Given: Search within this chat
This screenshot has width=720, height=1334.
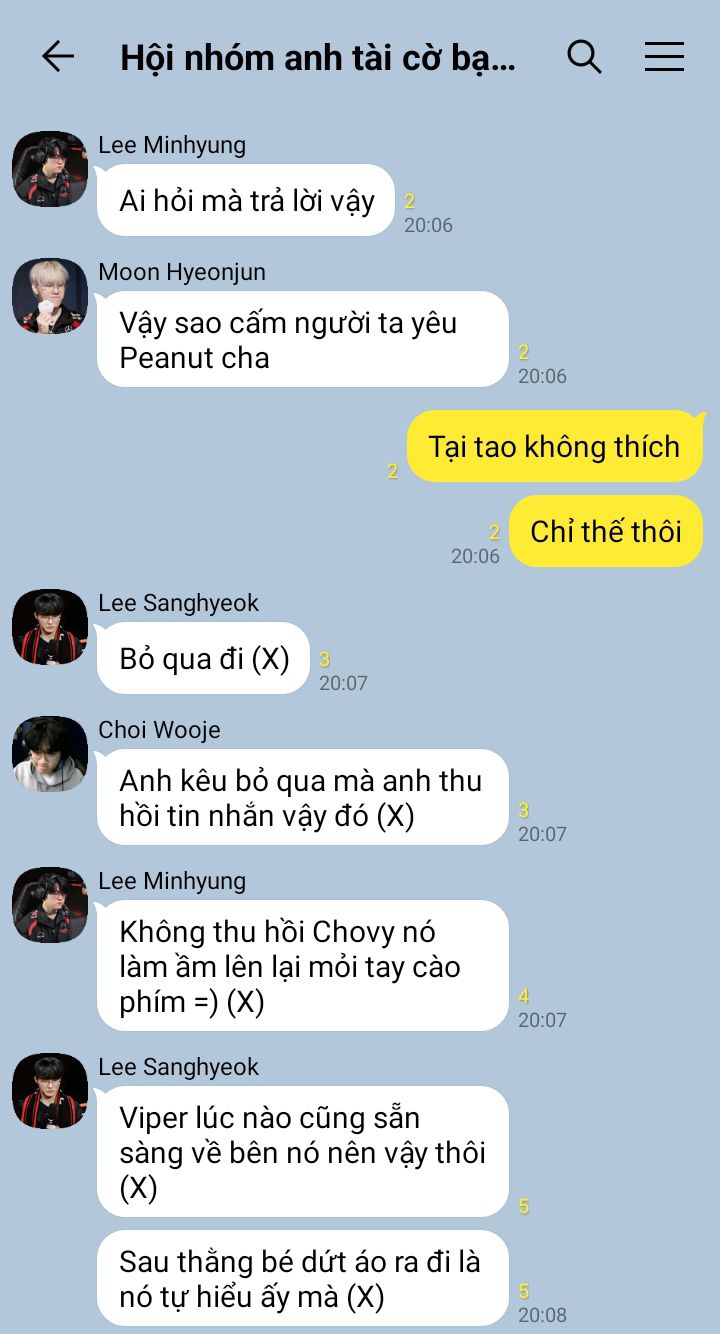Looking at the screenshot, I should point(584,57).
